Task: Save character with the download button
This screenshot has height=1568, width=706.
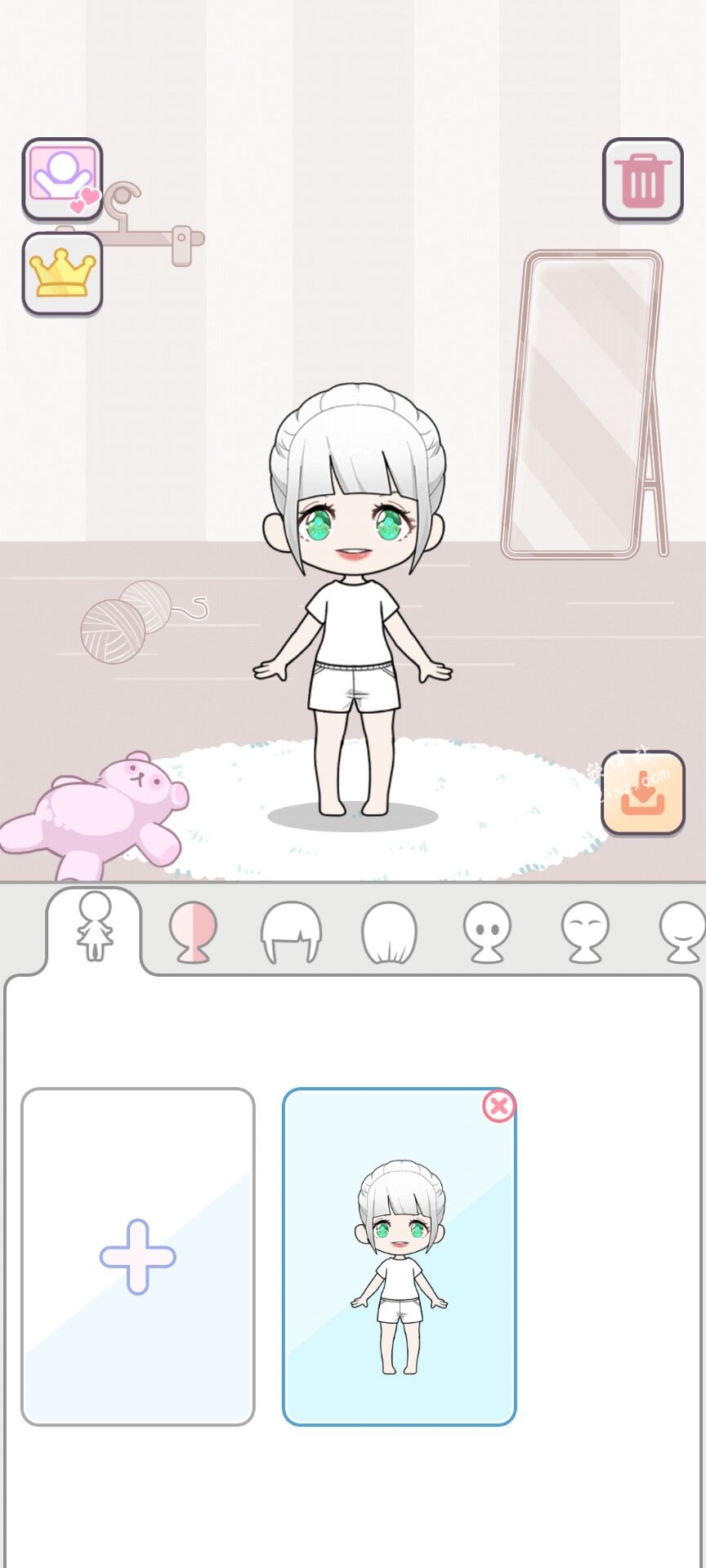Action: click(642, 792)
